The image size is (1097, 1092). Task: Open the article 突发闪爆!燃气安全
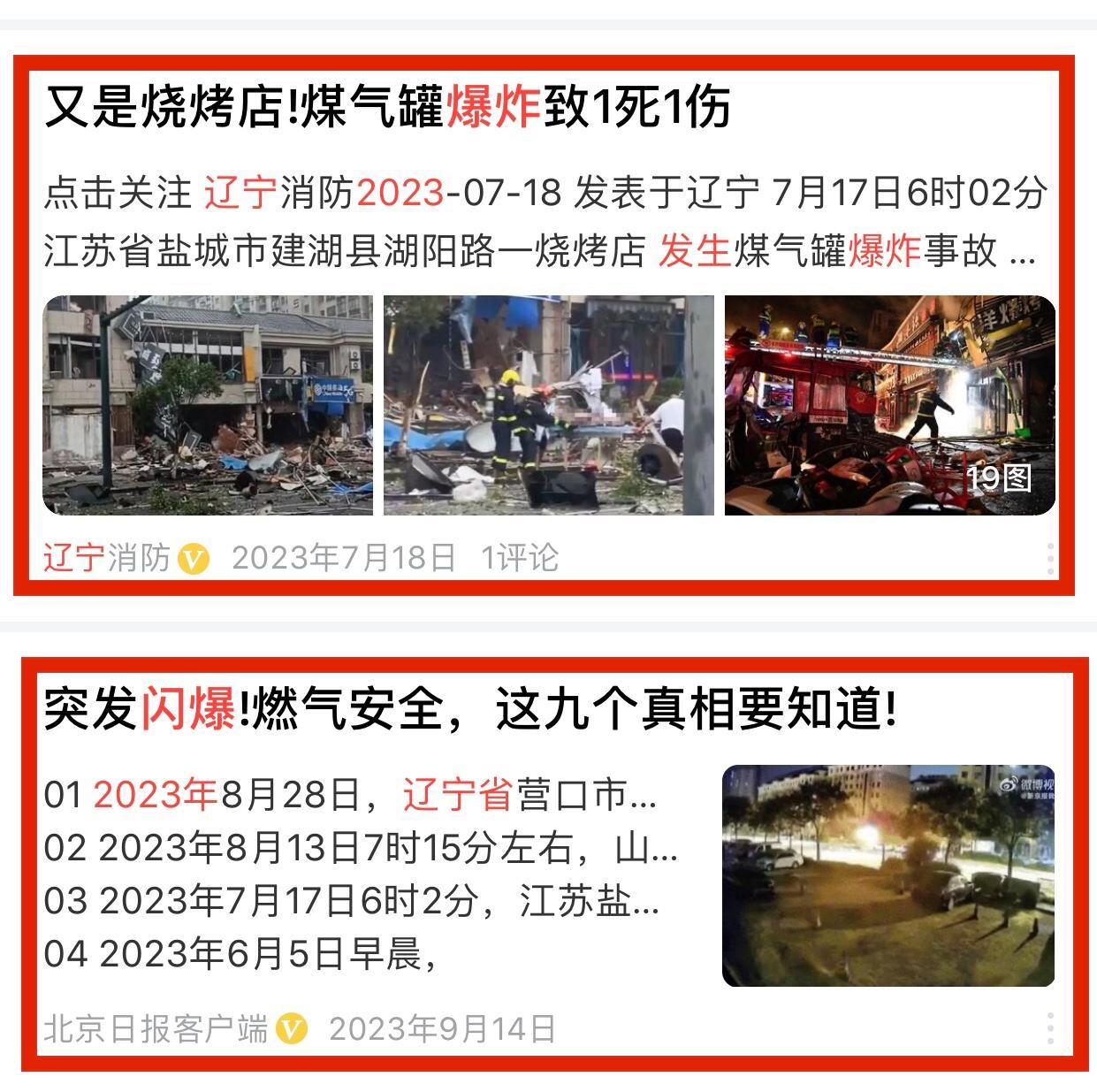tap(470, 710)
